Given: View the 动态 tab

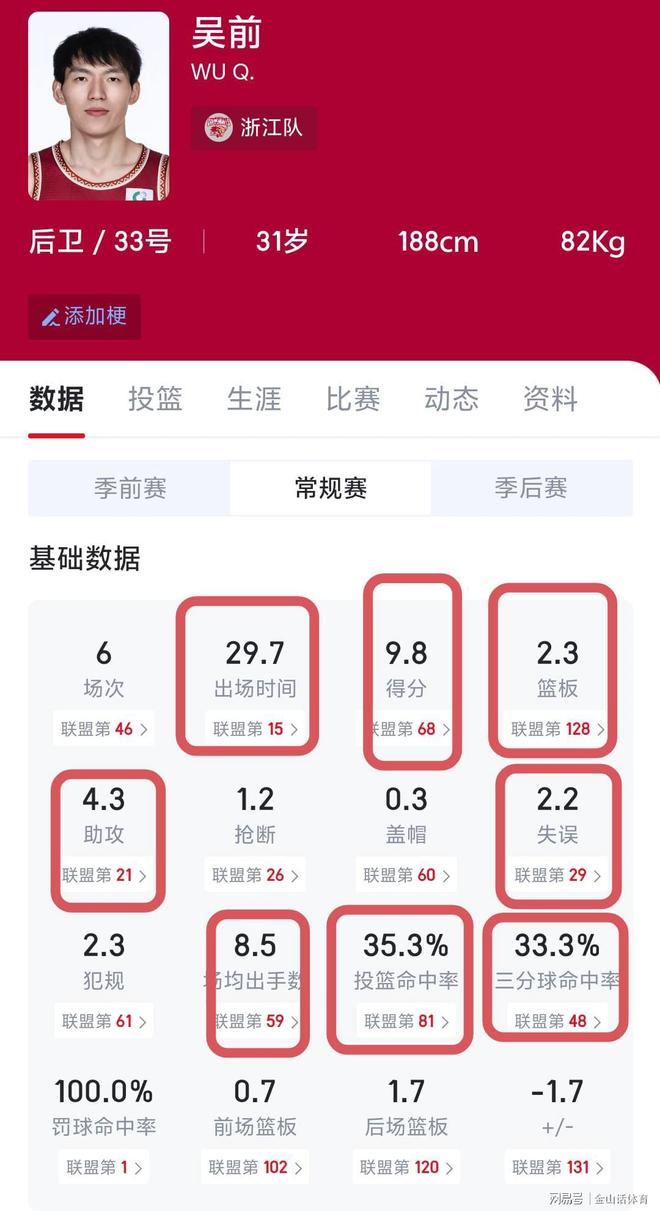Looking at the screenshot, I should click(451, 400).
